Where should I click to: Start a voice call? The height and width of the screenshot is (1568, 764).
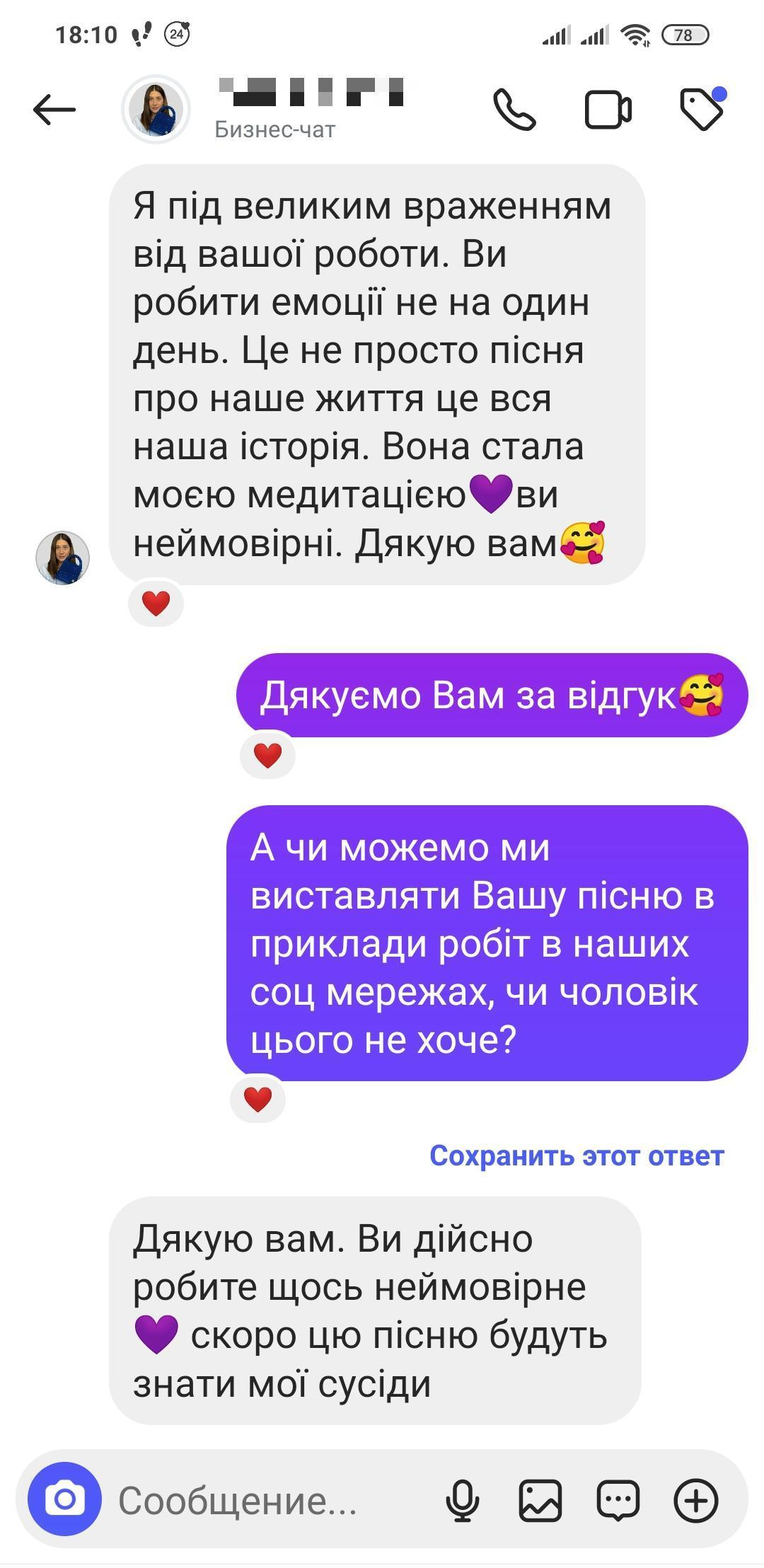(x=514, y=110)
